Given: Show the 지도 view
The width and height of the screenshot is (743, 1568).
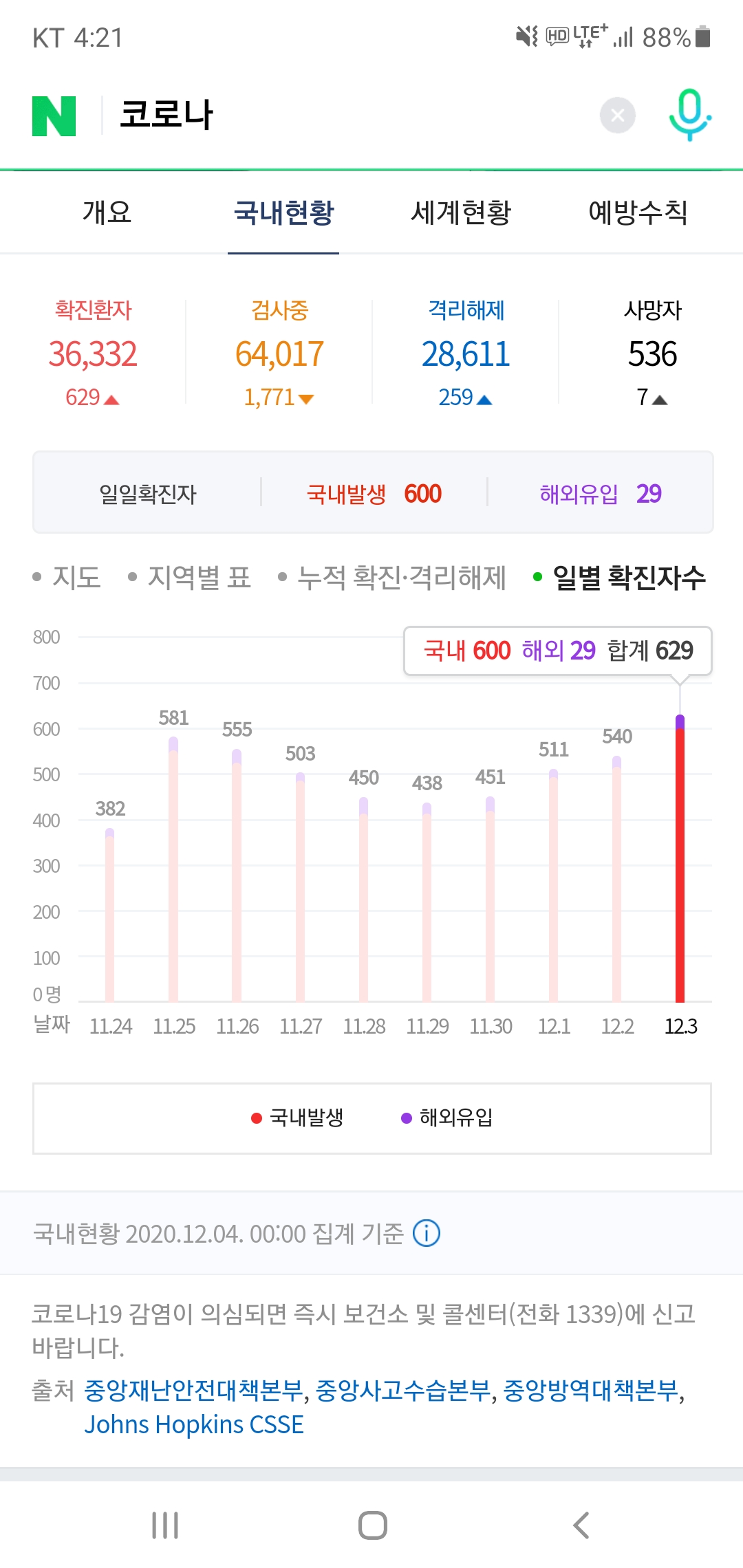Looking at the screenshot, I should pos(76,578).
